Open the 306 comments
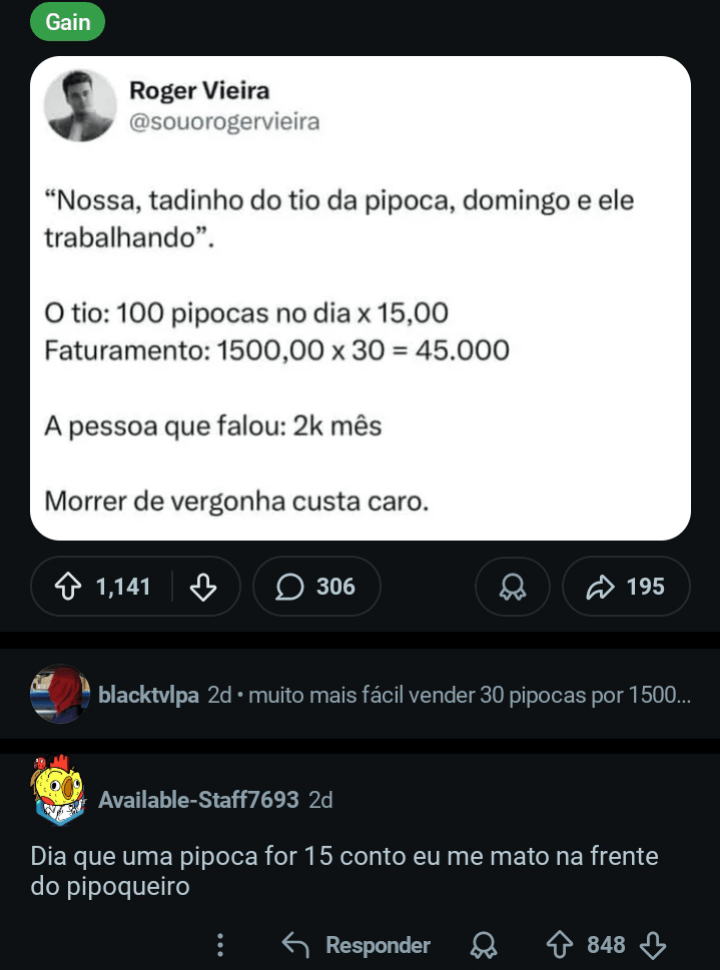Screen dimensions: 720x970 316,586
